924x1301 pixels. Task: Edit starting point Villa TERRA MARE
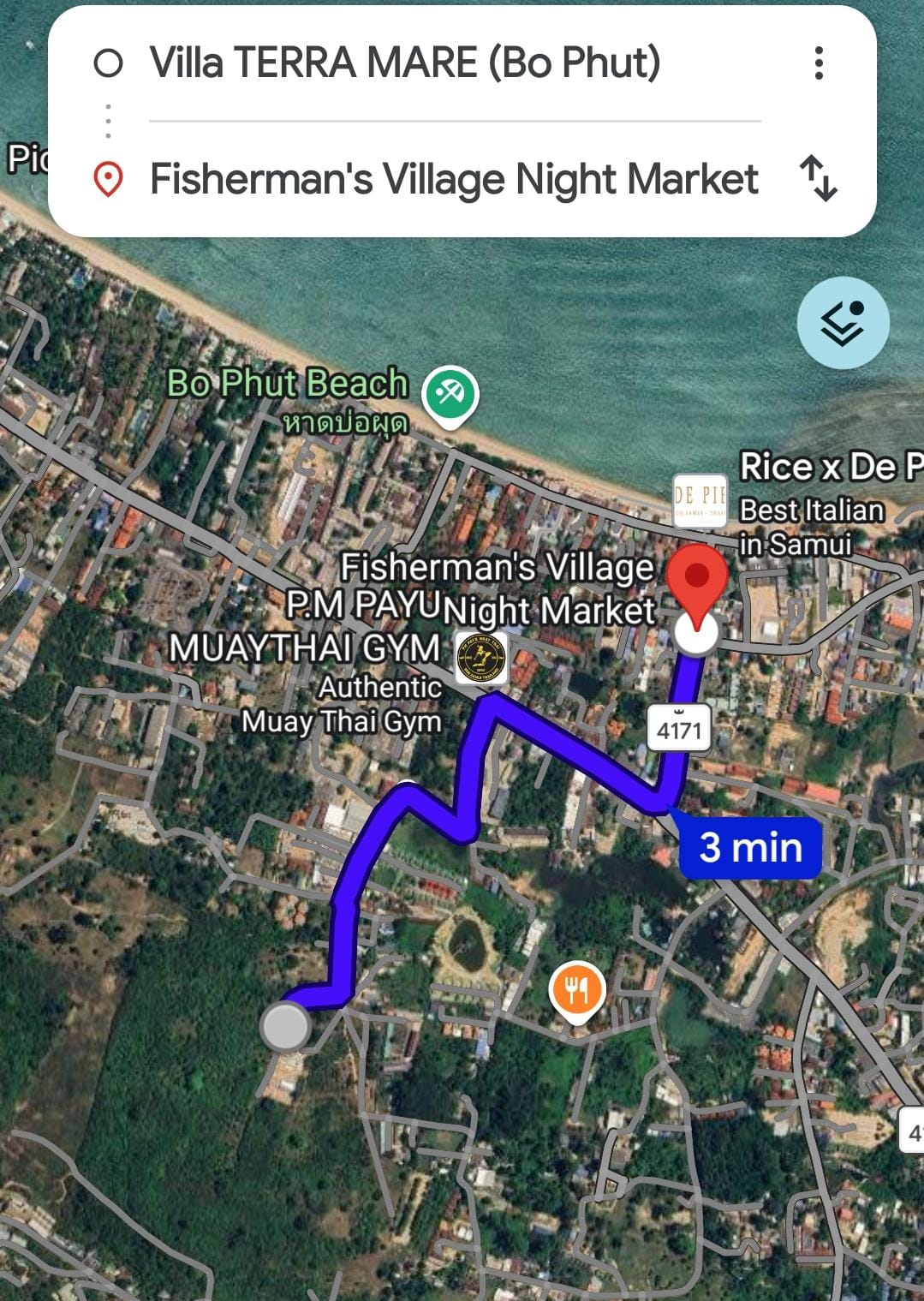[x=404, y=63]
